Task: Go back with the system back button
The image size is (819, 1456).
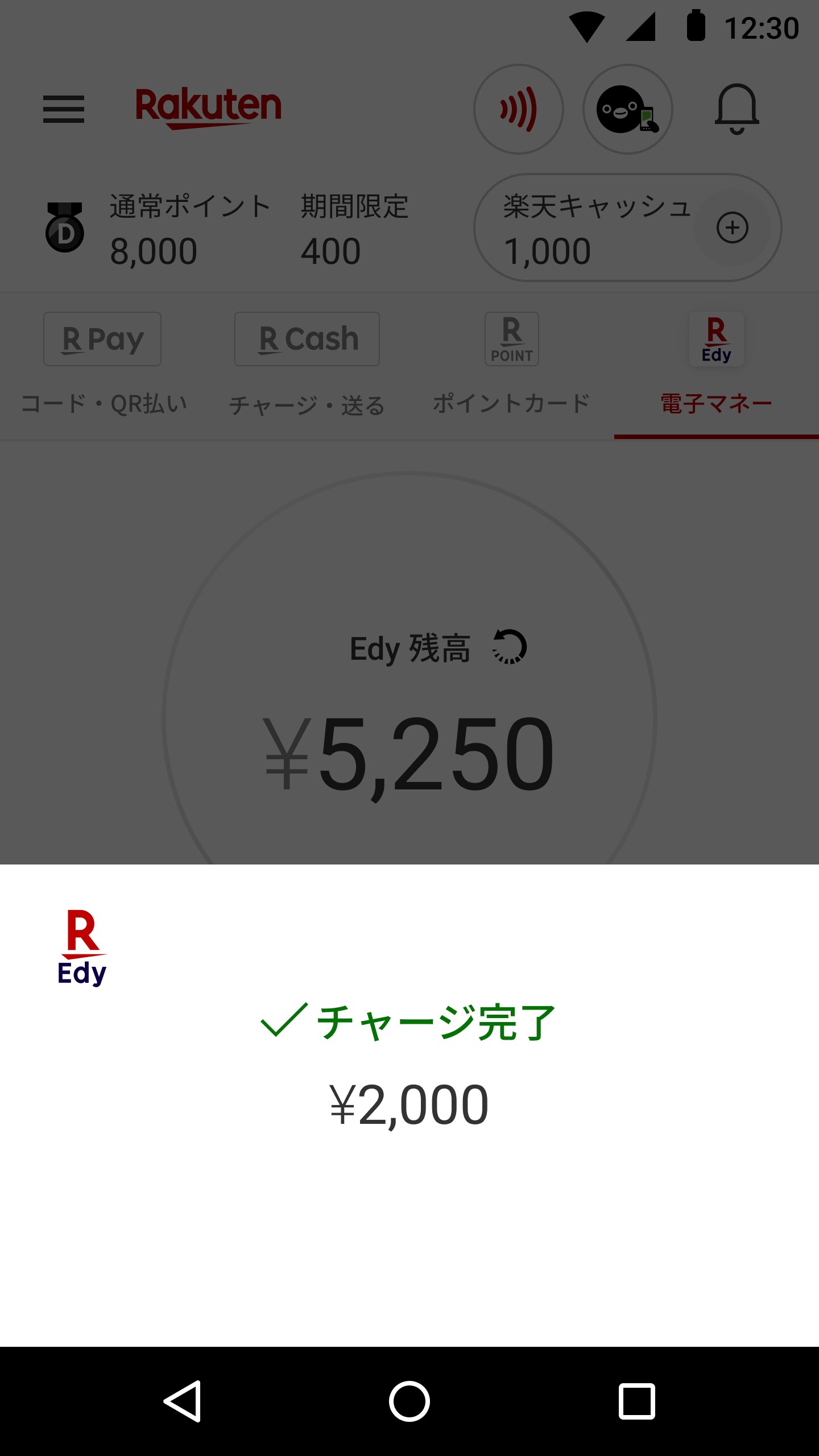Action: [x=182, y=1401]
